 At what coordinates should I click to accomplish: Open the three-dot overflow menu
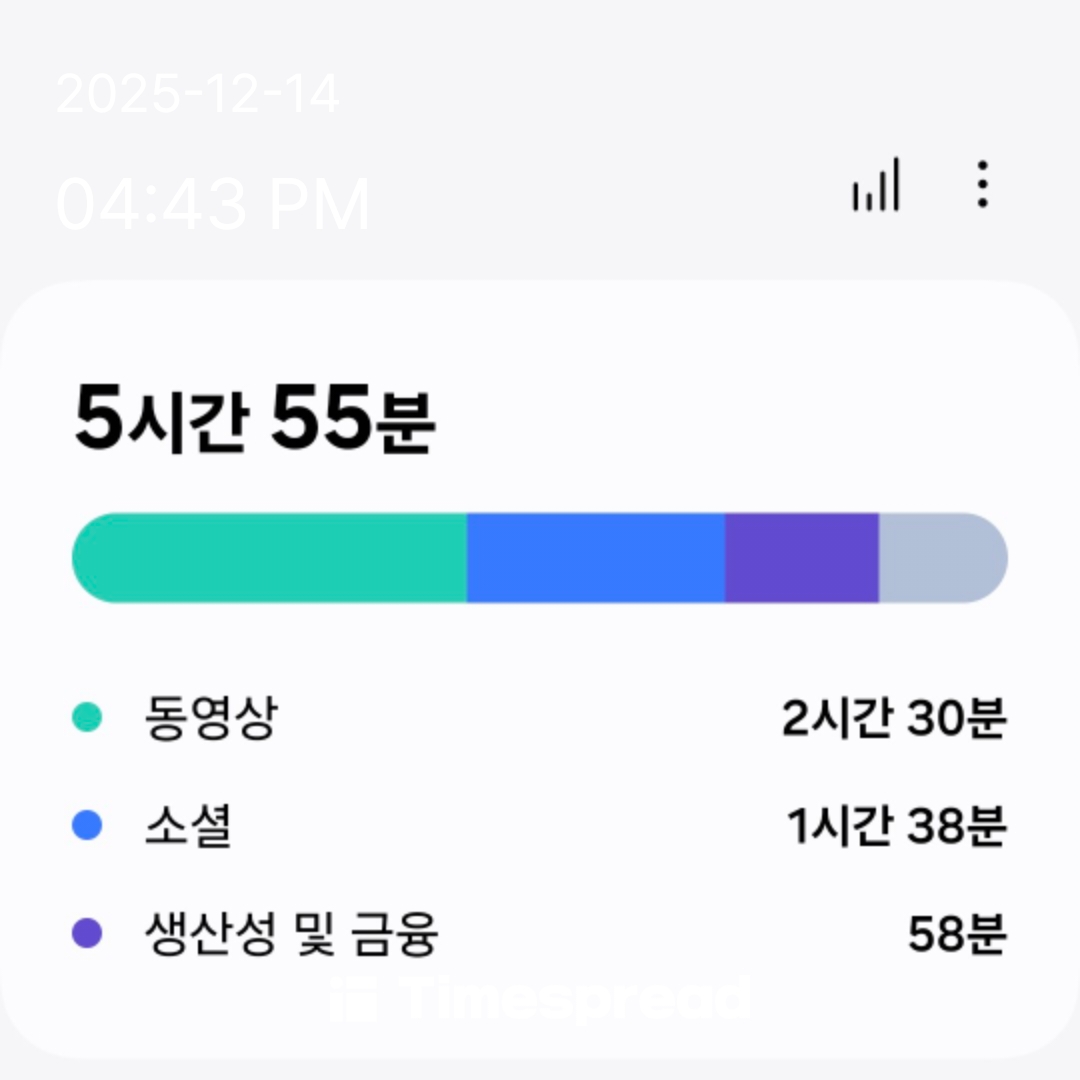click(x=982, y=185)
